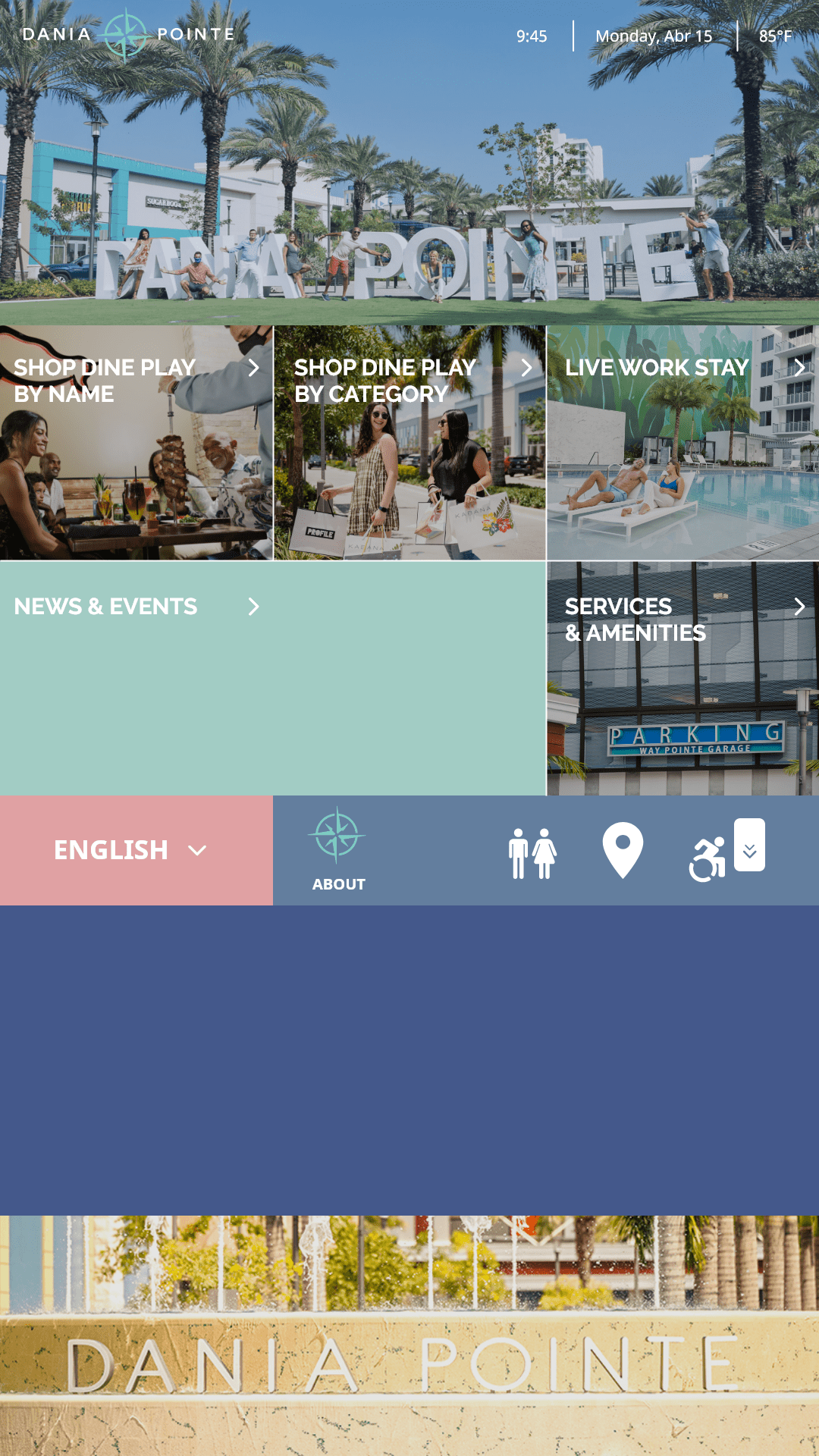The height and width of the screenshot is (1456, 819).
Task: Open the About compass button
Action: coord(338,850)
